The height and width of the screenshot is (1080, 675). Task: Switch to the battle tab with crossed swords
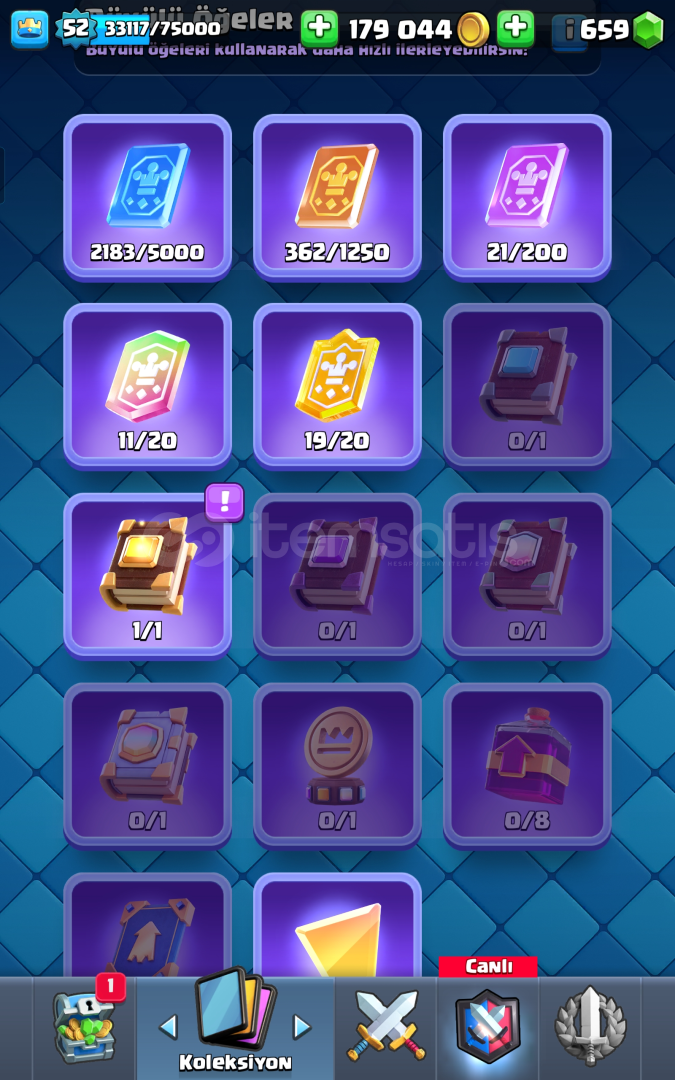[x=386, y=1026]
